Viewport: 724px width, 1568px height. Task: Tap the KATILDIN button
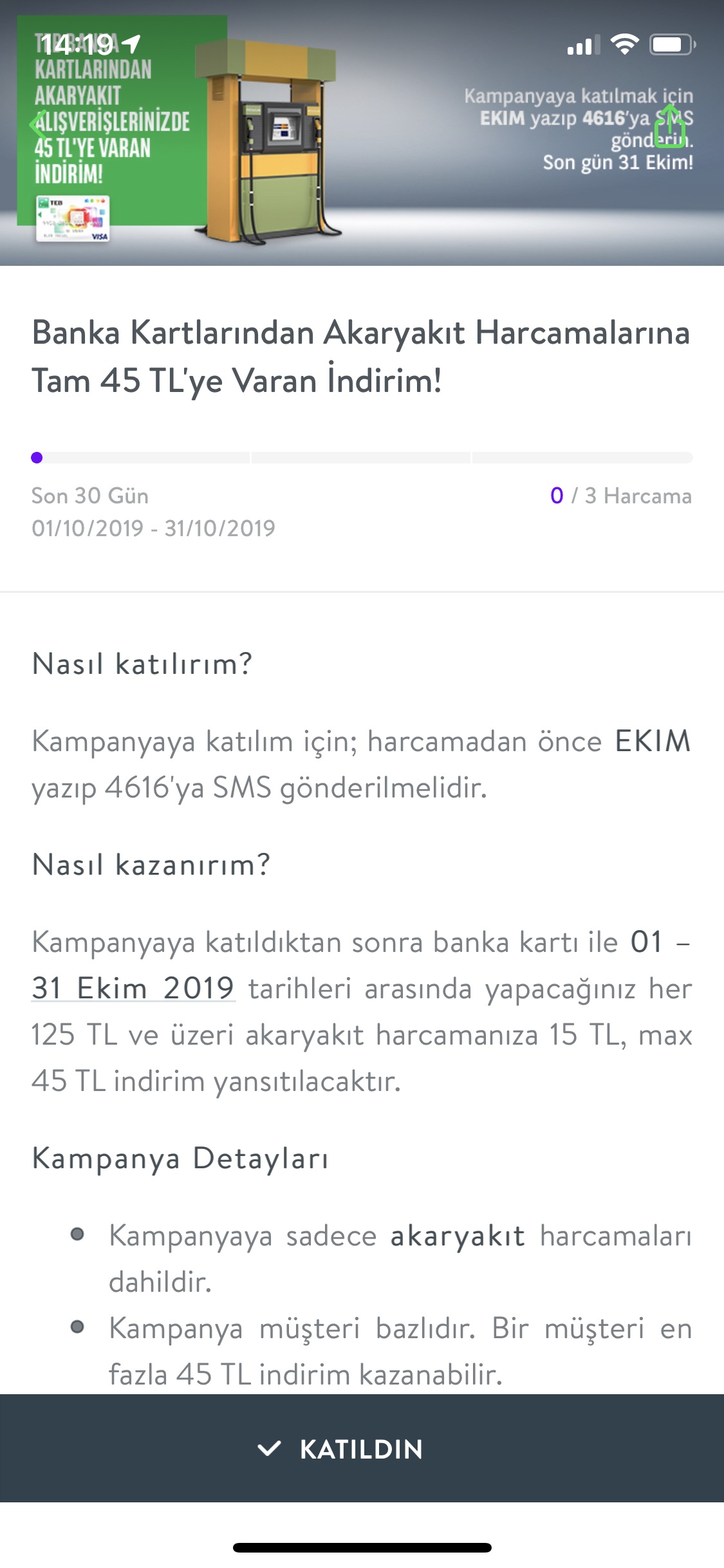click(x=362, y=1448)
